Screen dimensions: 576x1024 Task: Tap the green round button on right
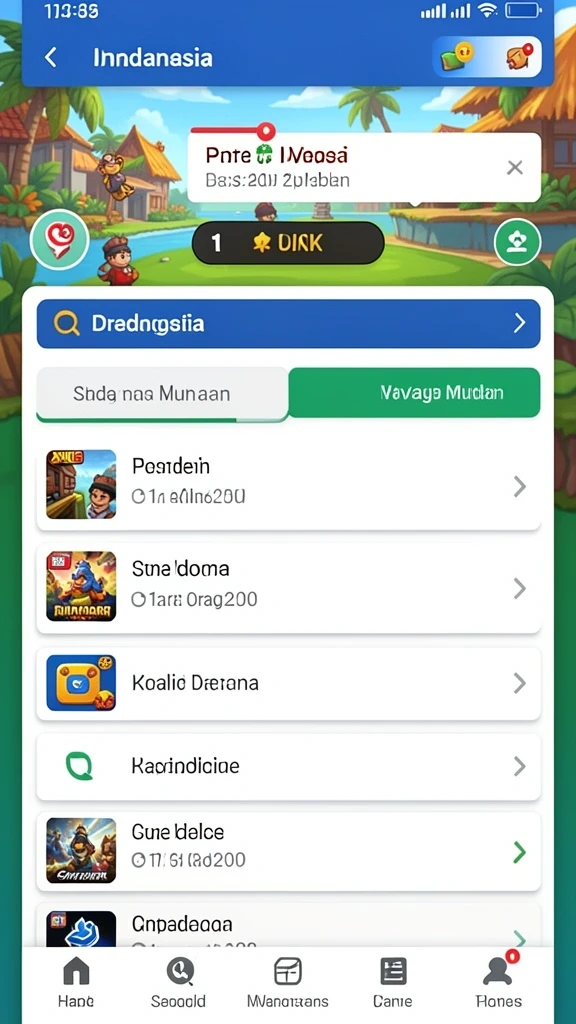coord(517,242)
